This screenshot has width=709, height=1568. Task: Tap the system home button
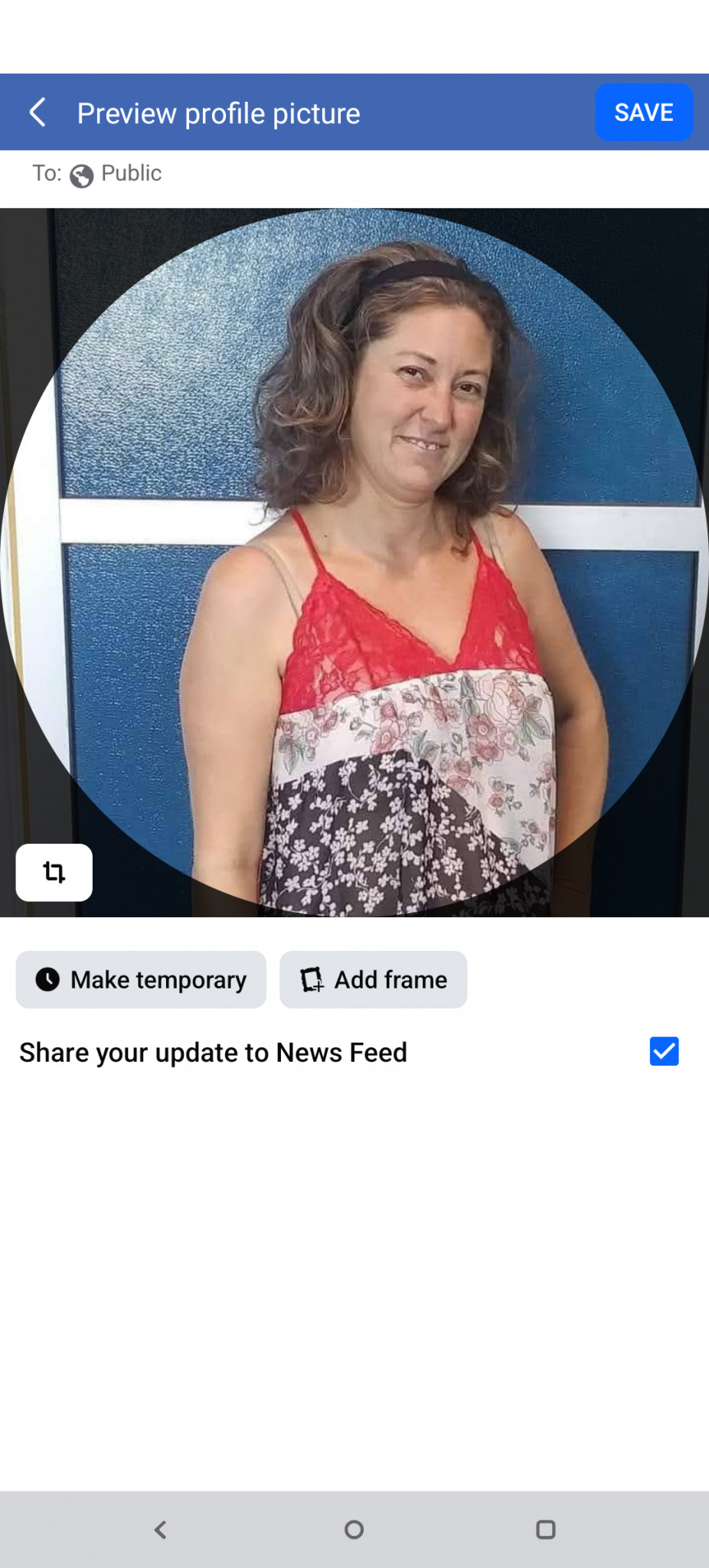click(x=354, y=1529)
